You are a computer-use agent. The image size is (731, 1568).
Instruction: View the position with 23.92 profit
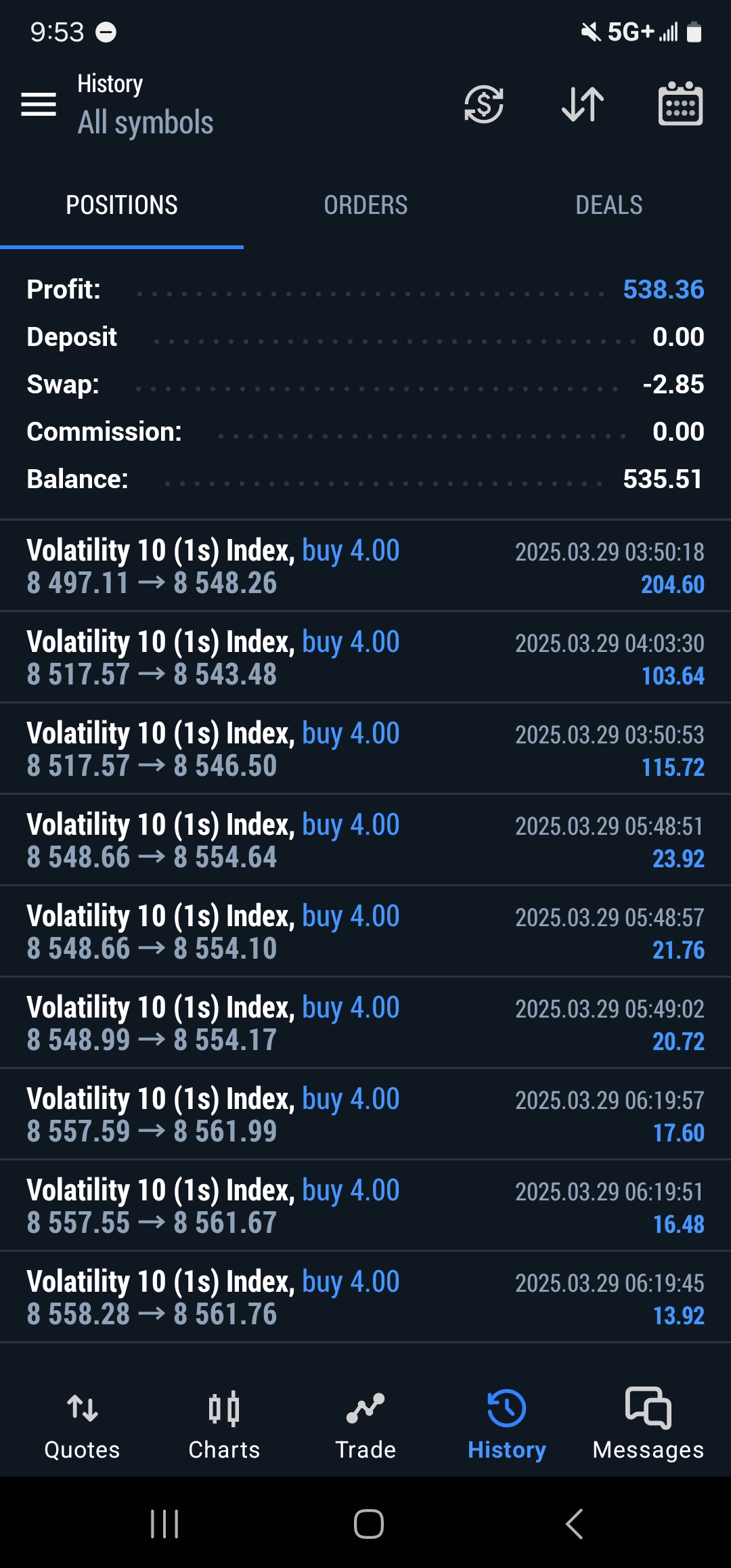coord(365,840)
